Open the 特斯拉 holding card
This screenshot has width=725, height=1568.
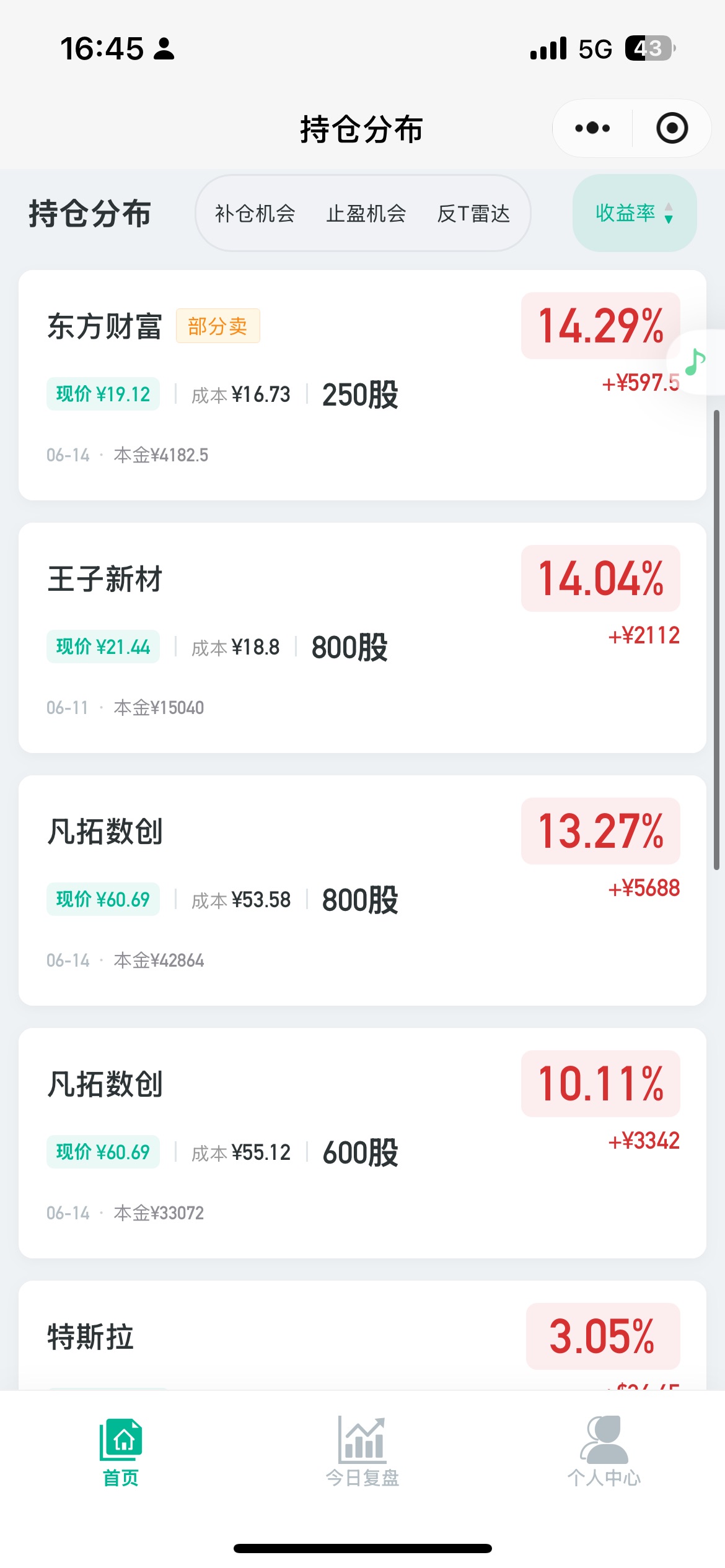[x=362, y=1336]
